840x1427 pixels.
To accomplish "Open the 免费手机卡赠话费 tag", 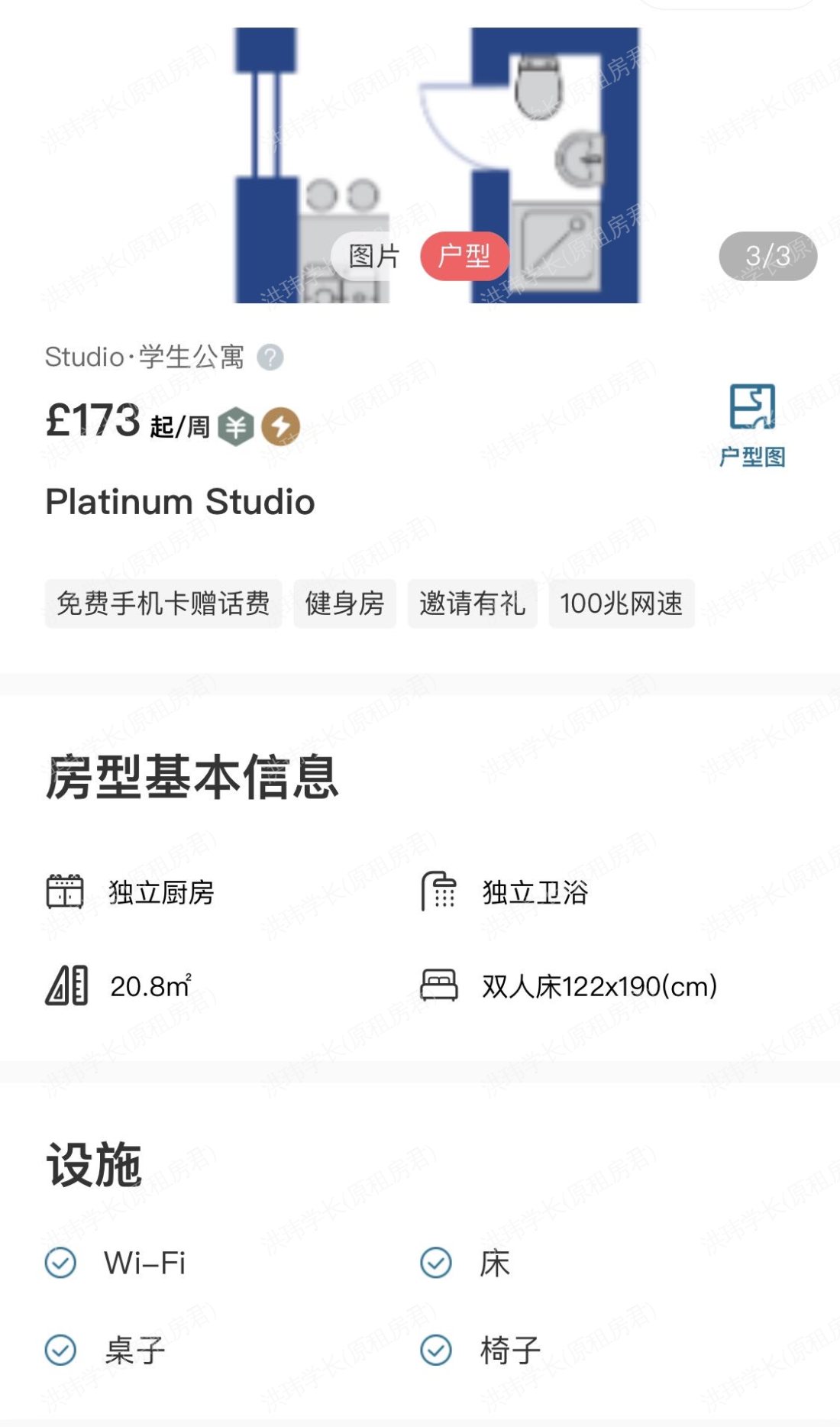I will point(163,603).
